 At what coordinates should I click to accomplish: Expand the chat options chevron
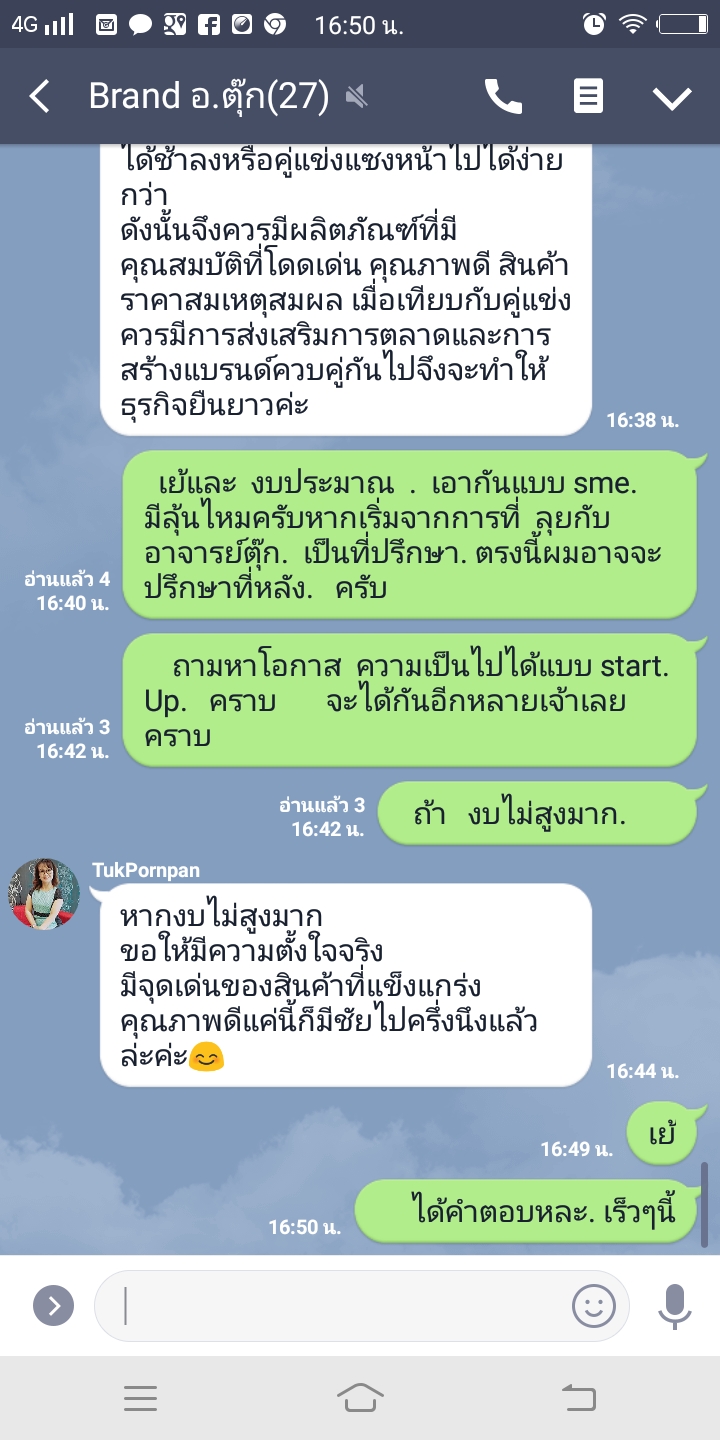pos(672,97)
